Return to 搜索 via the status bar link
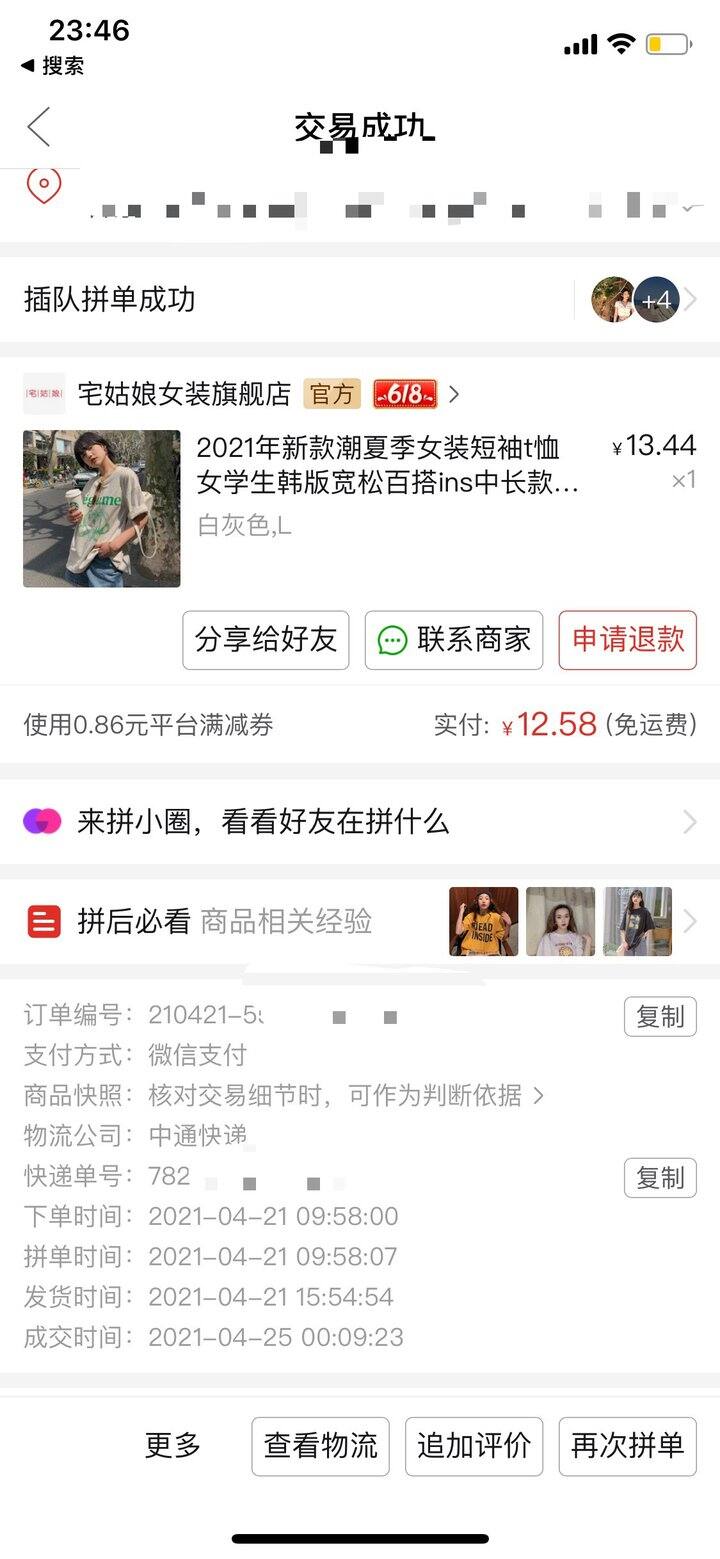Image resolution: width=720 pixels, height=1559 pixels. pos(53,66)
